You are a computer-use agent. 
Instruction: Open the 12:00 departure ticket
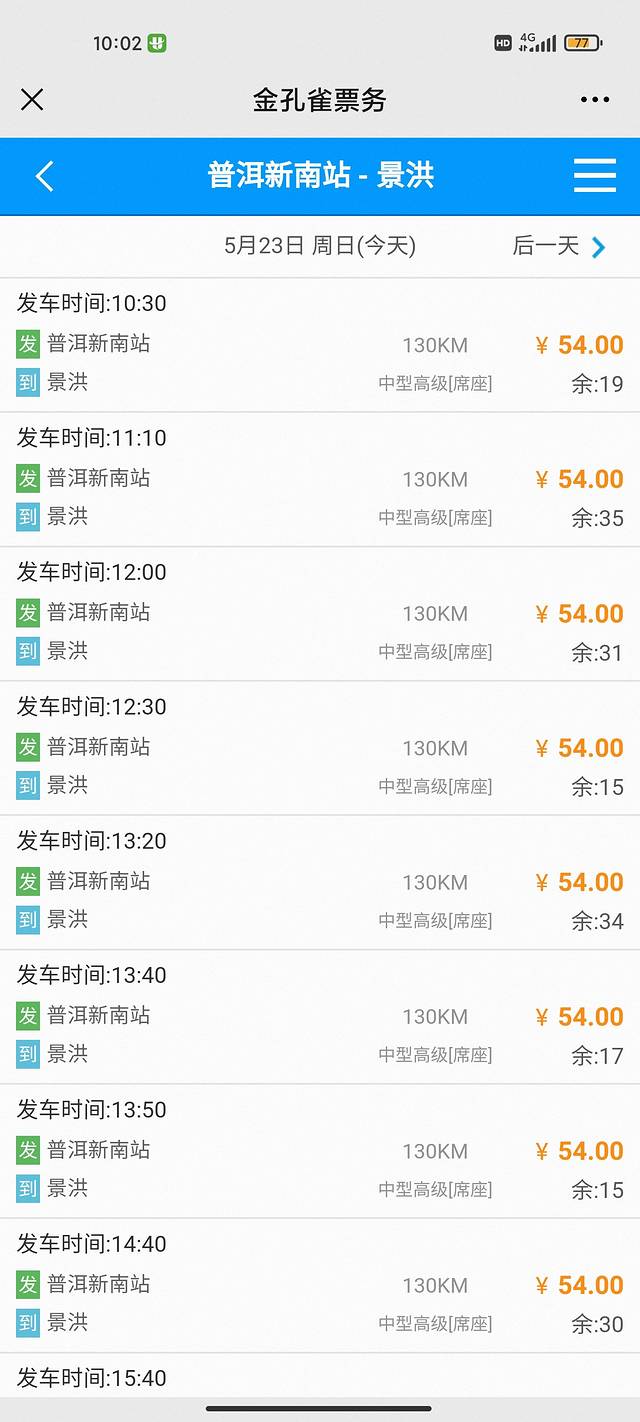320,613
